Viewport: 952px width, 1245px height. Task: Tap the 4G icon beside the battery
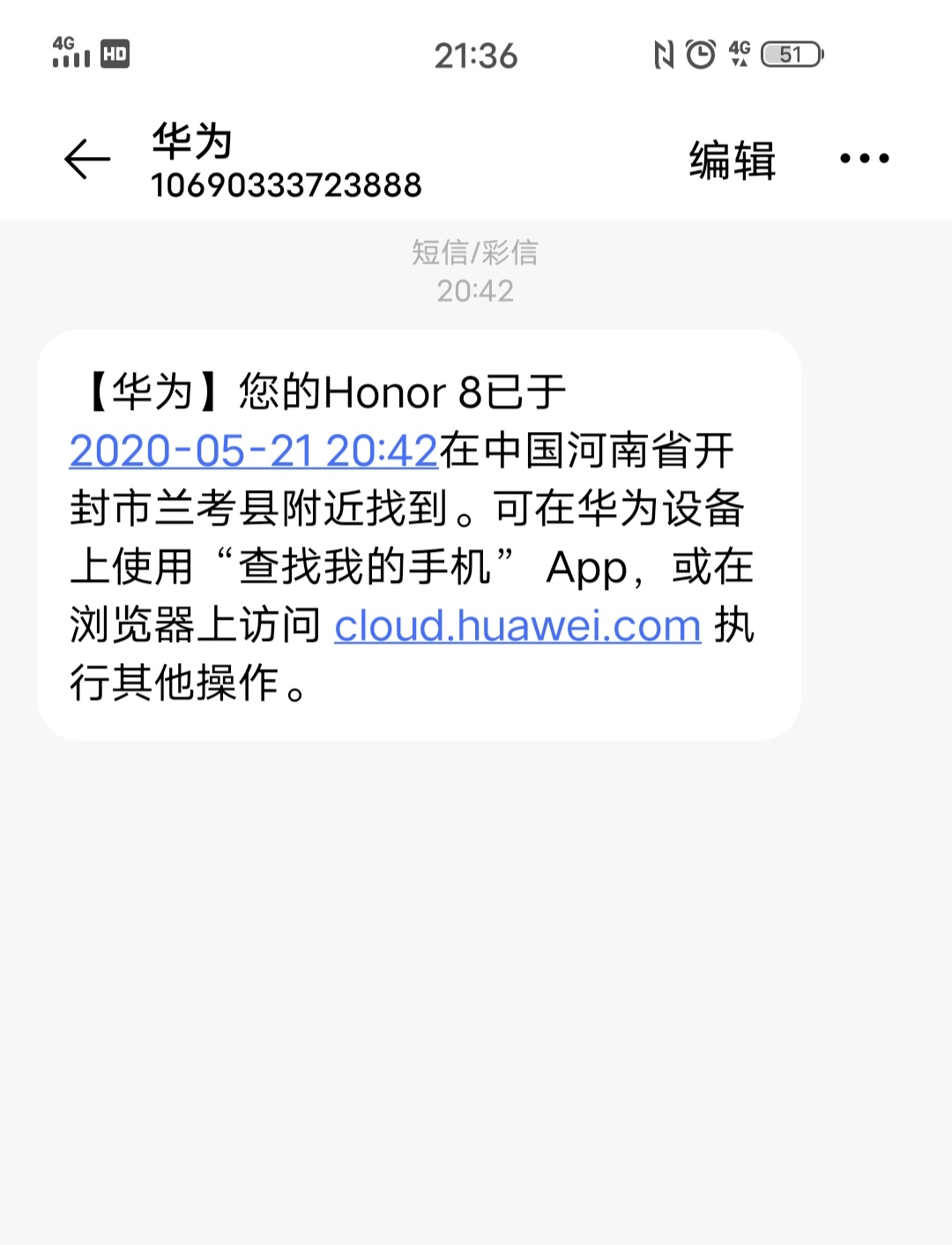point(741,56)
